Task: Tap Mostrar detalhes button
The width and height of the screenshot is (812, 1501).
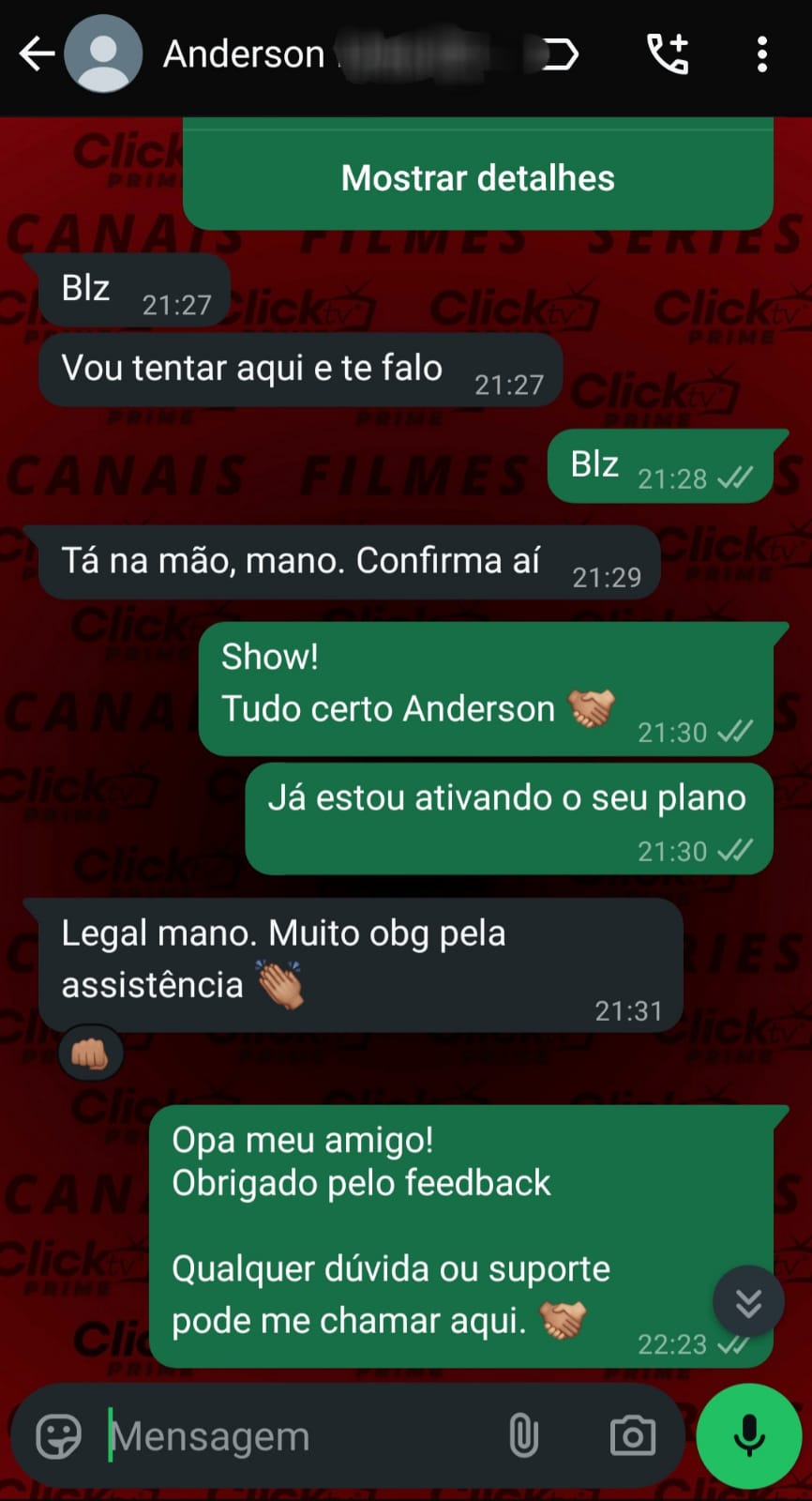Action: pyautogui.click(x=477, y=178)
